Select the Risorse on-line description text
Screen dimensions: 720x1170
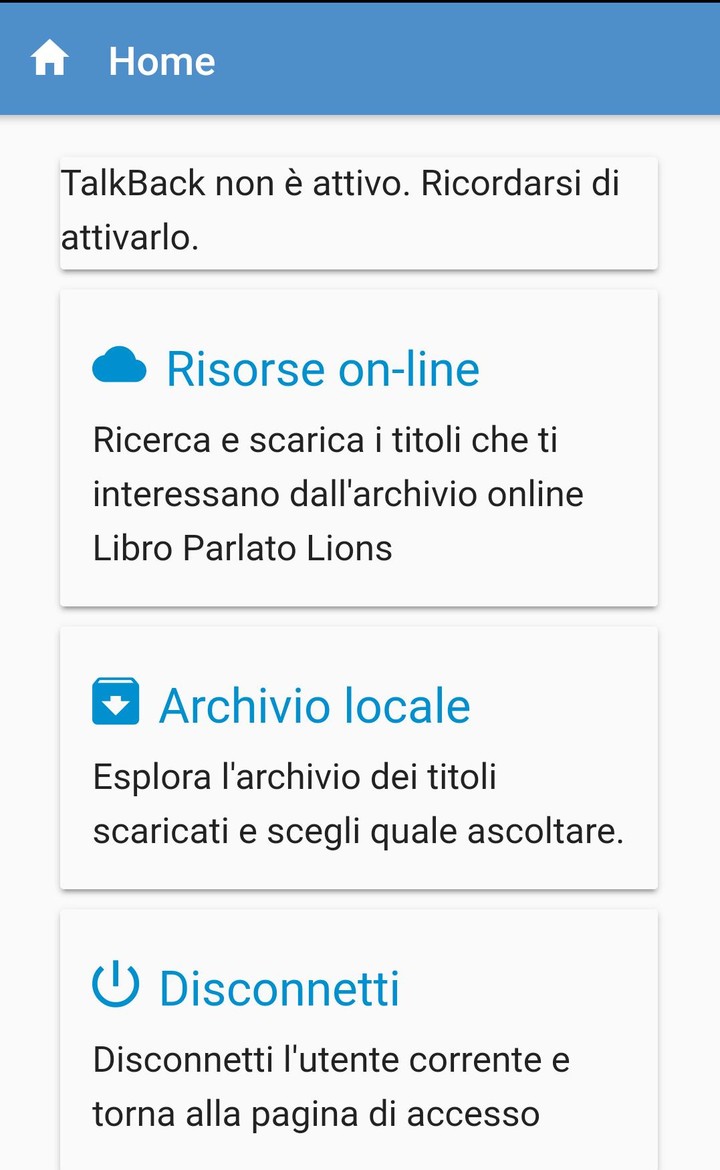(338, 493)
